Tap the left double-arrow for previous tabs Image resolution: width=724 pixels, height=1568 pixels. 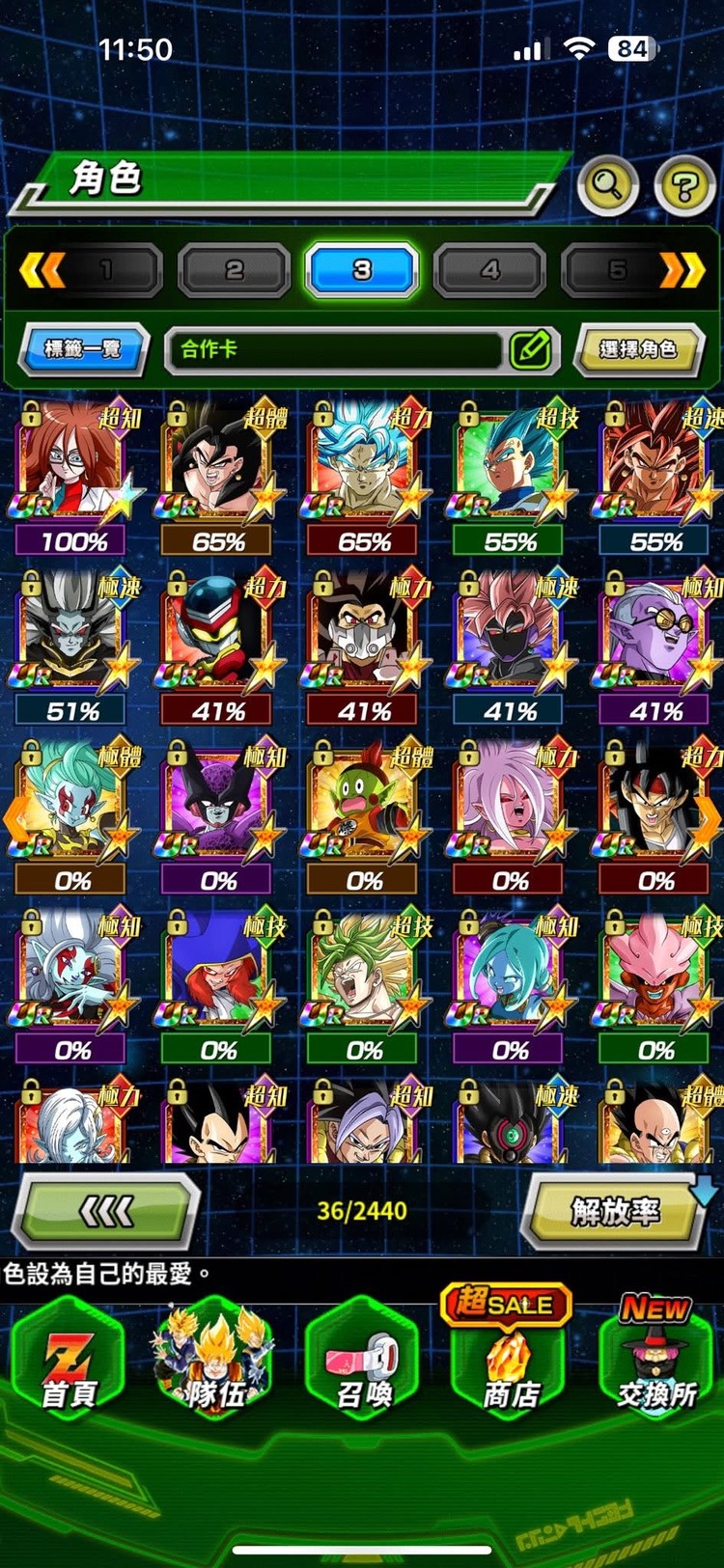point(42,270)
